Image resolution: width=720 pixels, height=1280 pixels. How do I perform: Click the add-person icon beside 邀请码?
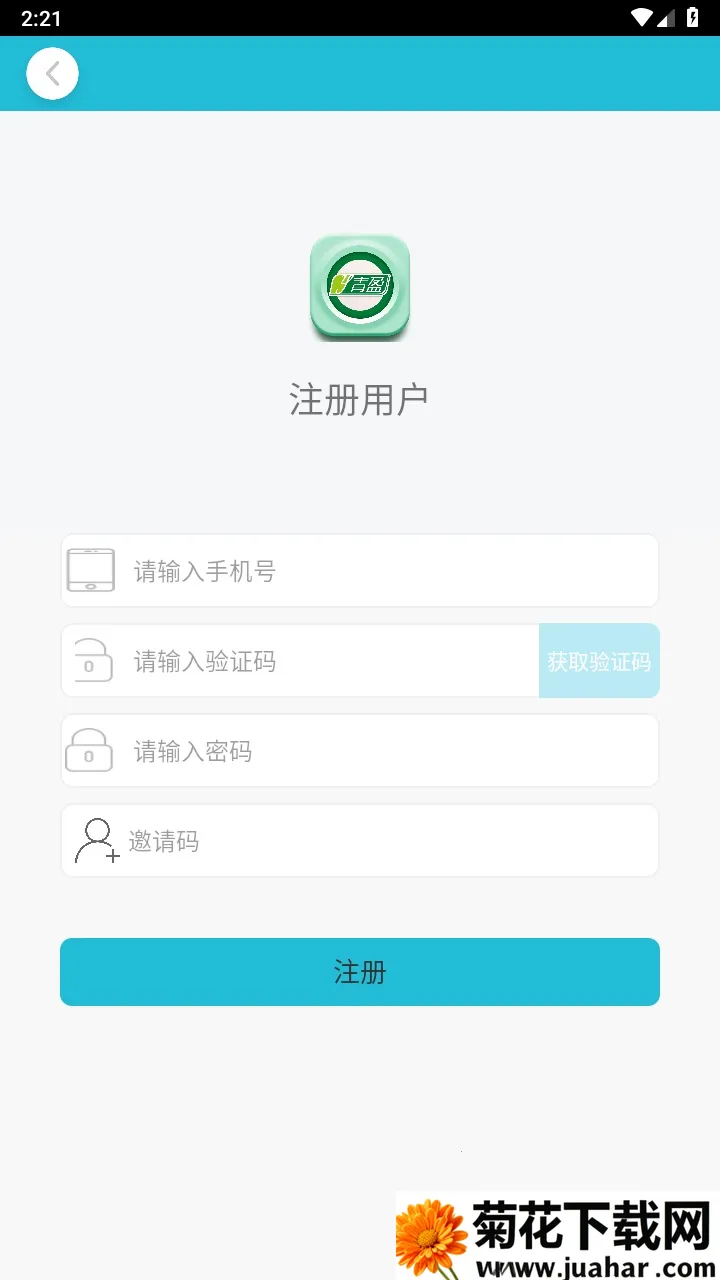pos(95,840)
